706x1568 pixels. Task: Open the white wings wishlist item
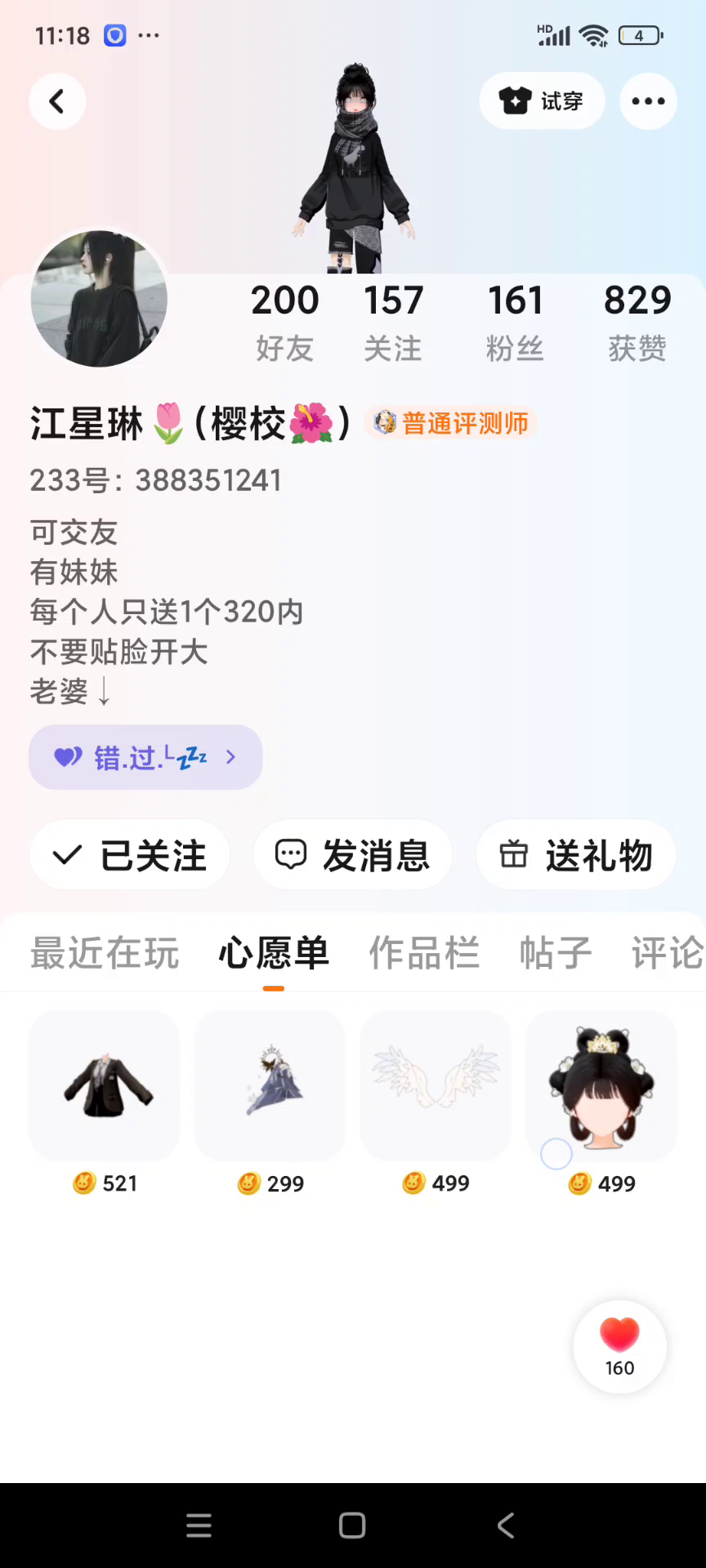click(436, 1087)
